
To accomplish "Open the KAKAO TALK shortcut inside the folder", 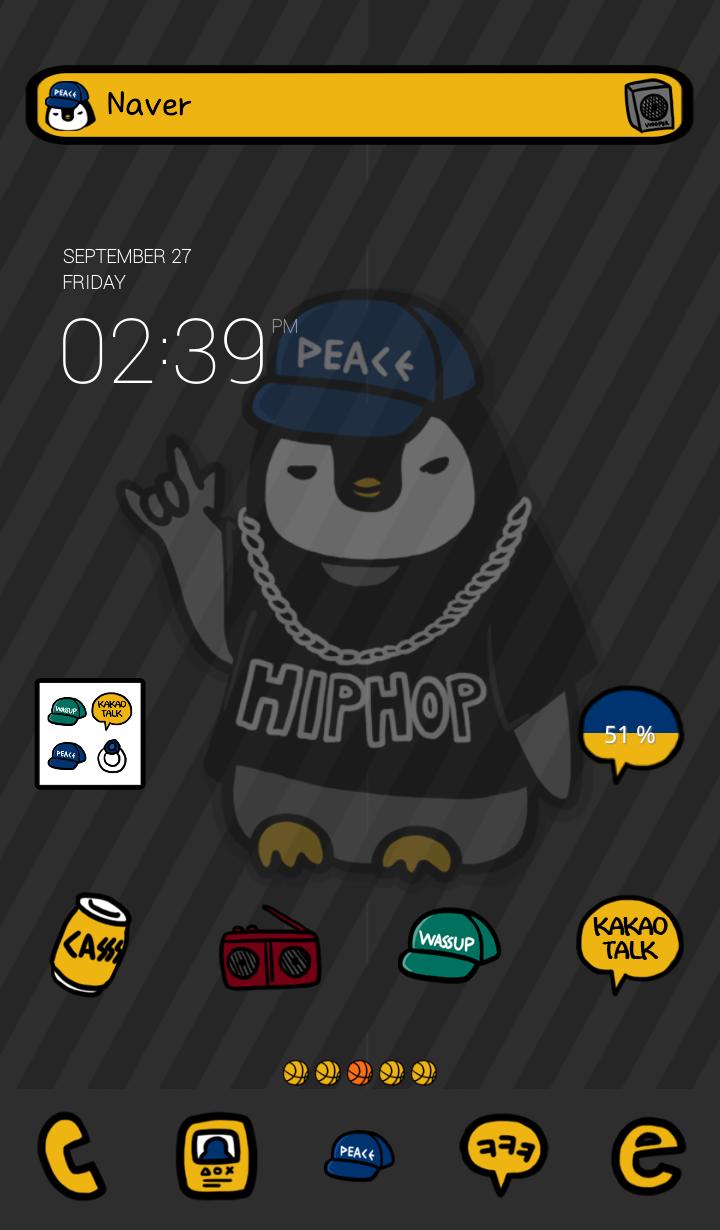I will pyautogui.click(x=112, y=711).
